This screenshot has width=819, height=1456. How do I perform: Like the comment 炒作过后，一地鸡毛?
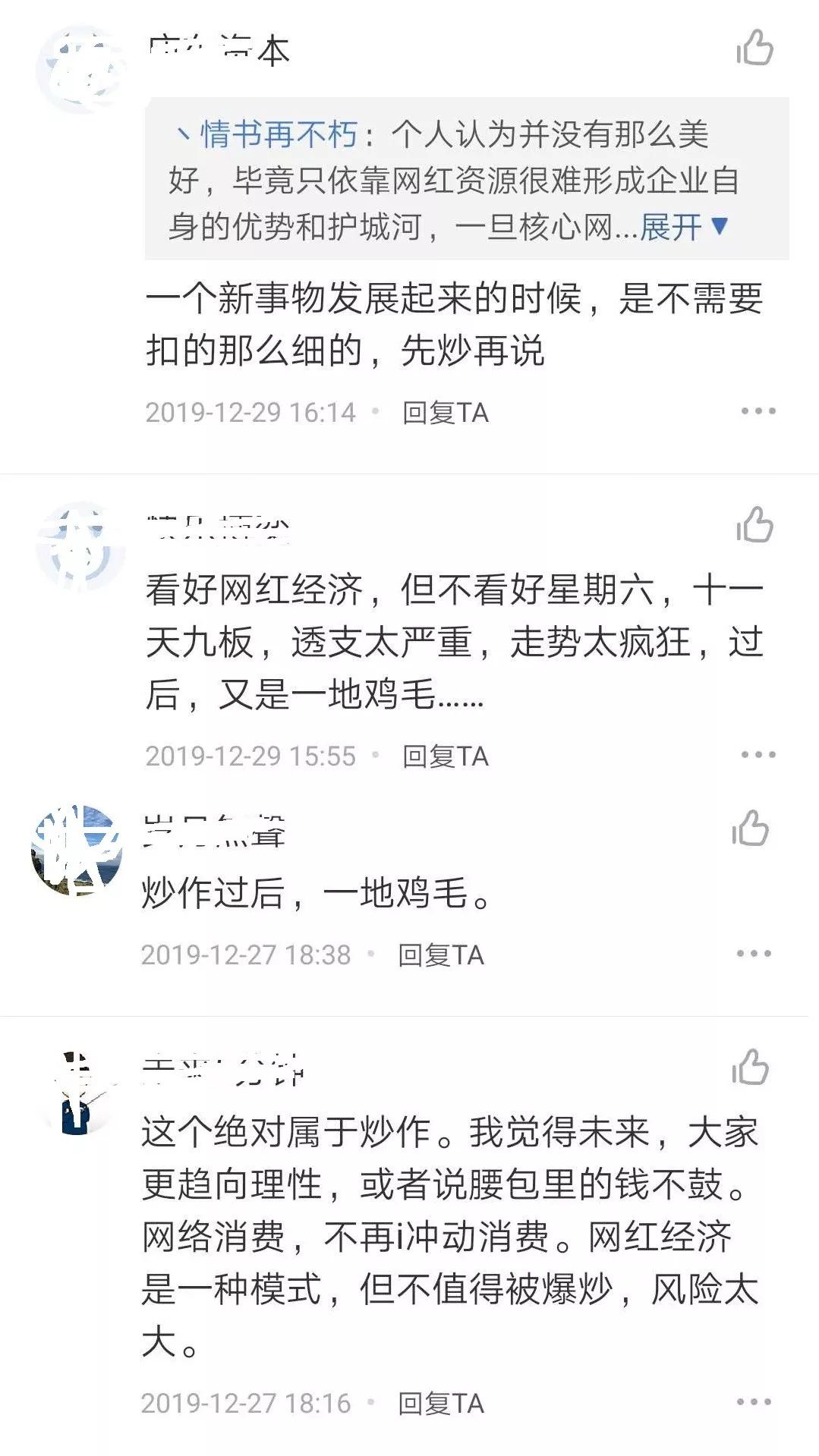coord(750,829)
